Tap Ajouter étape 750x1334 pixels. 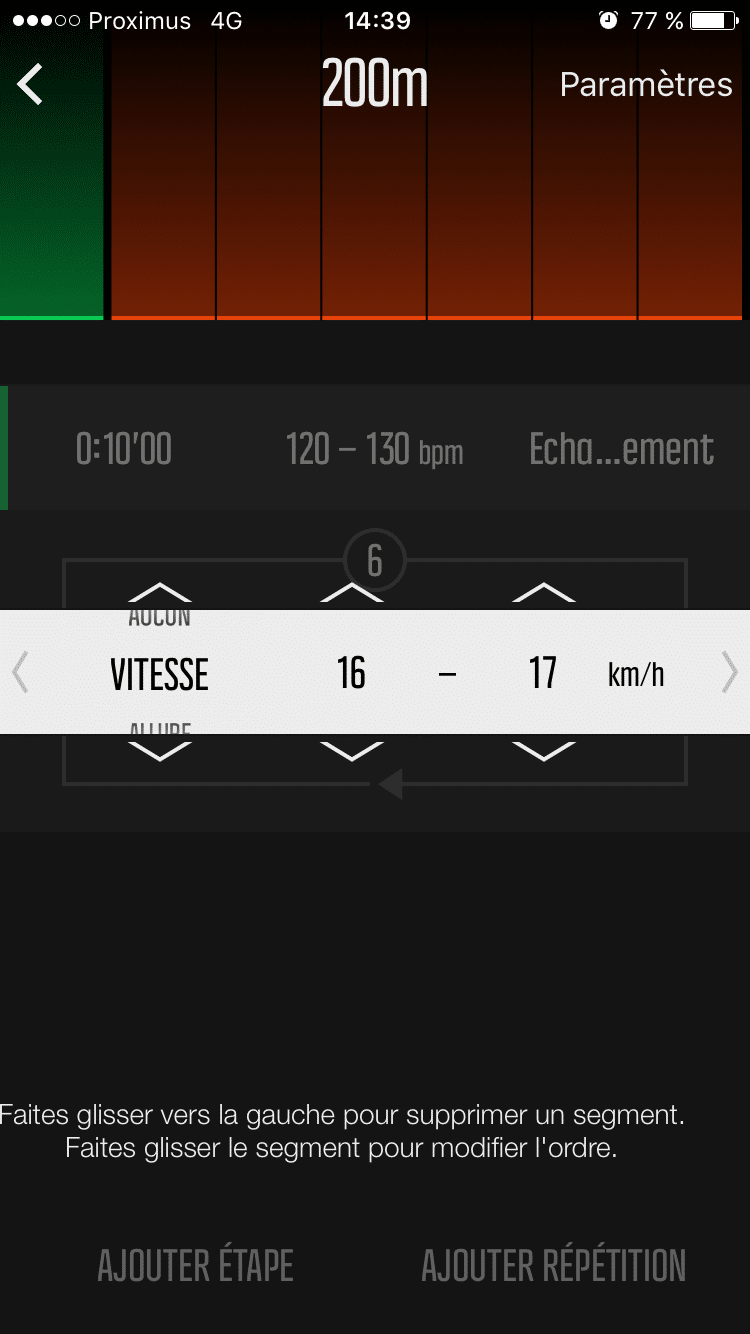[195, 1266]
